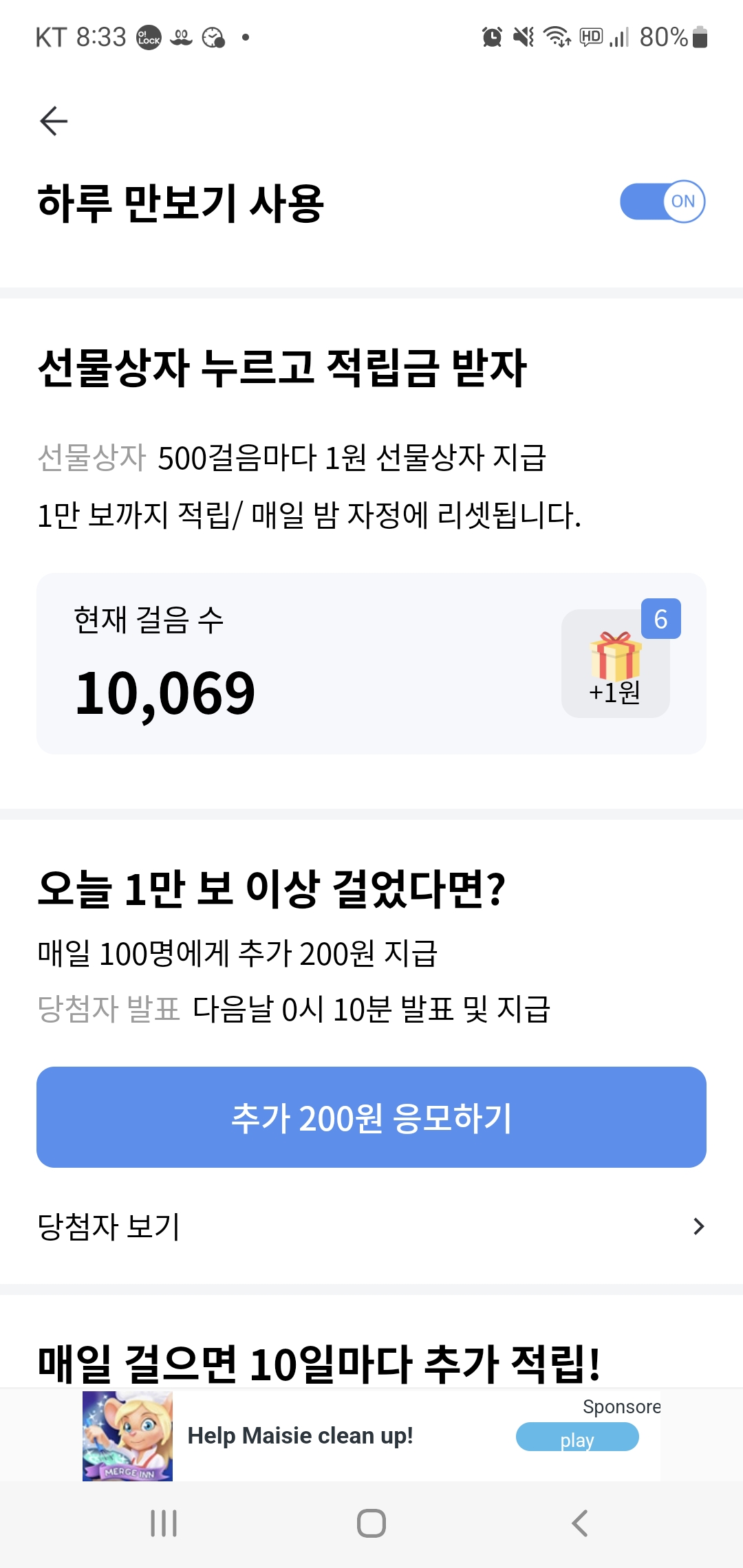Open 당첨자 보기 row

(371, 1226)
